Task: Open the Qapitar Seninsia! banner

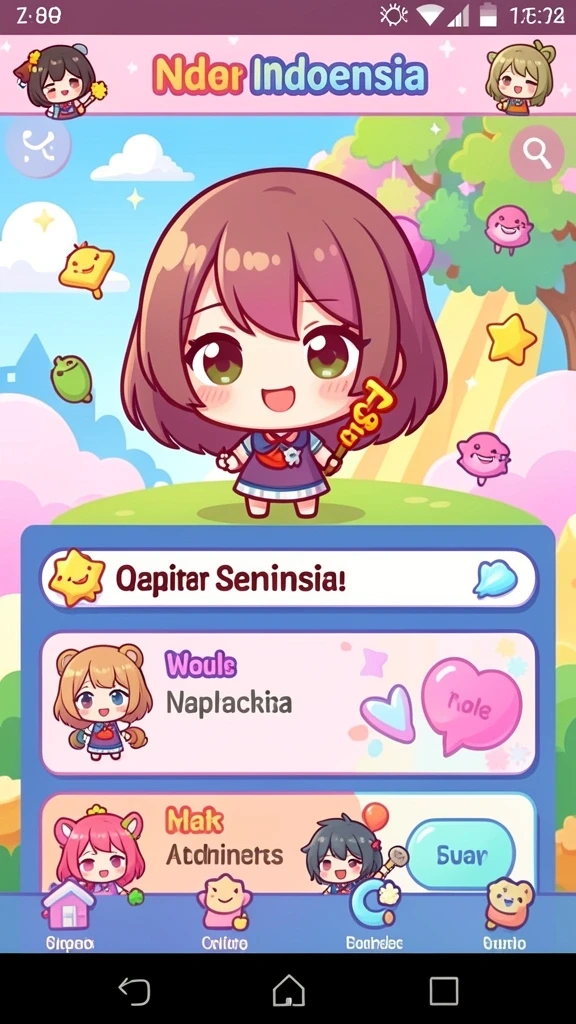Action: tap(288, 579)
